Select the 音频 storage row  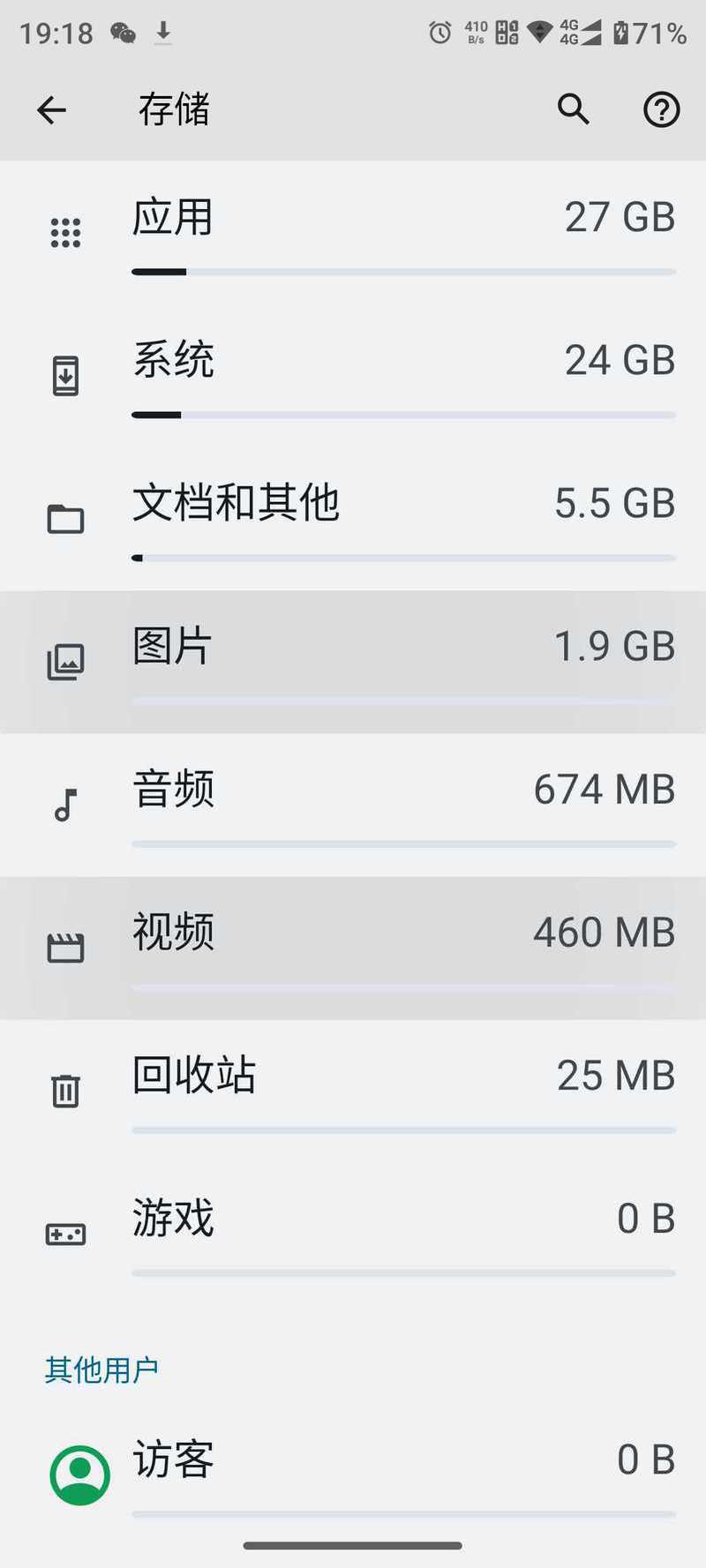(353, 805)
